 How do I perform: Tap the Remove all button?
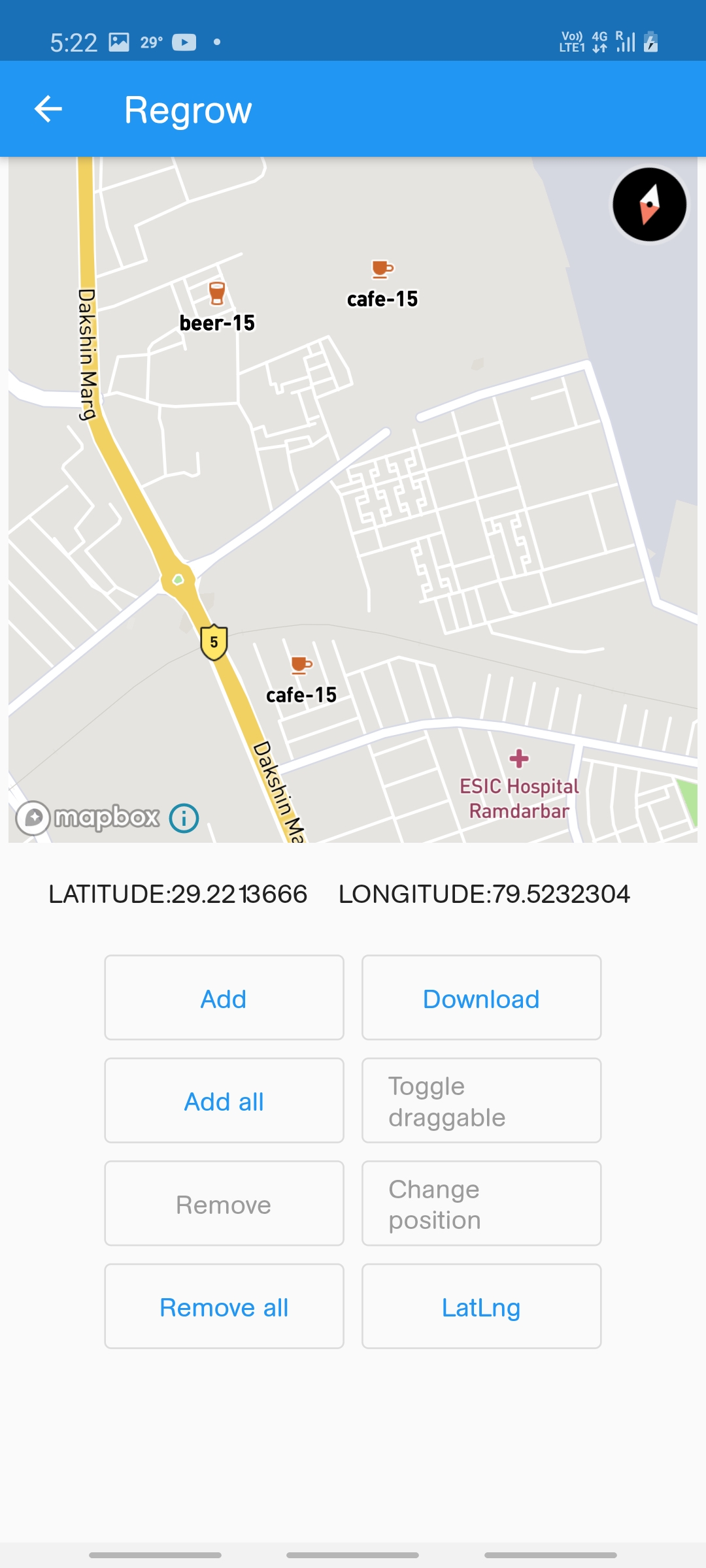point(224,1307)
